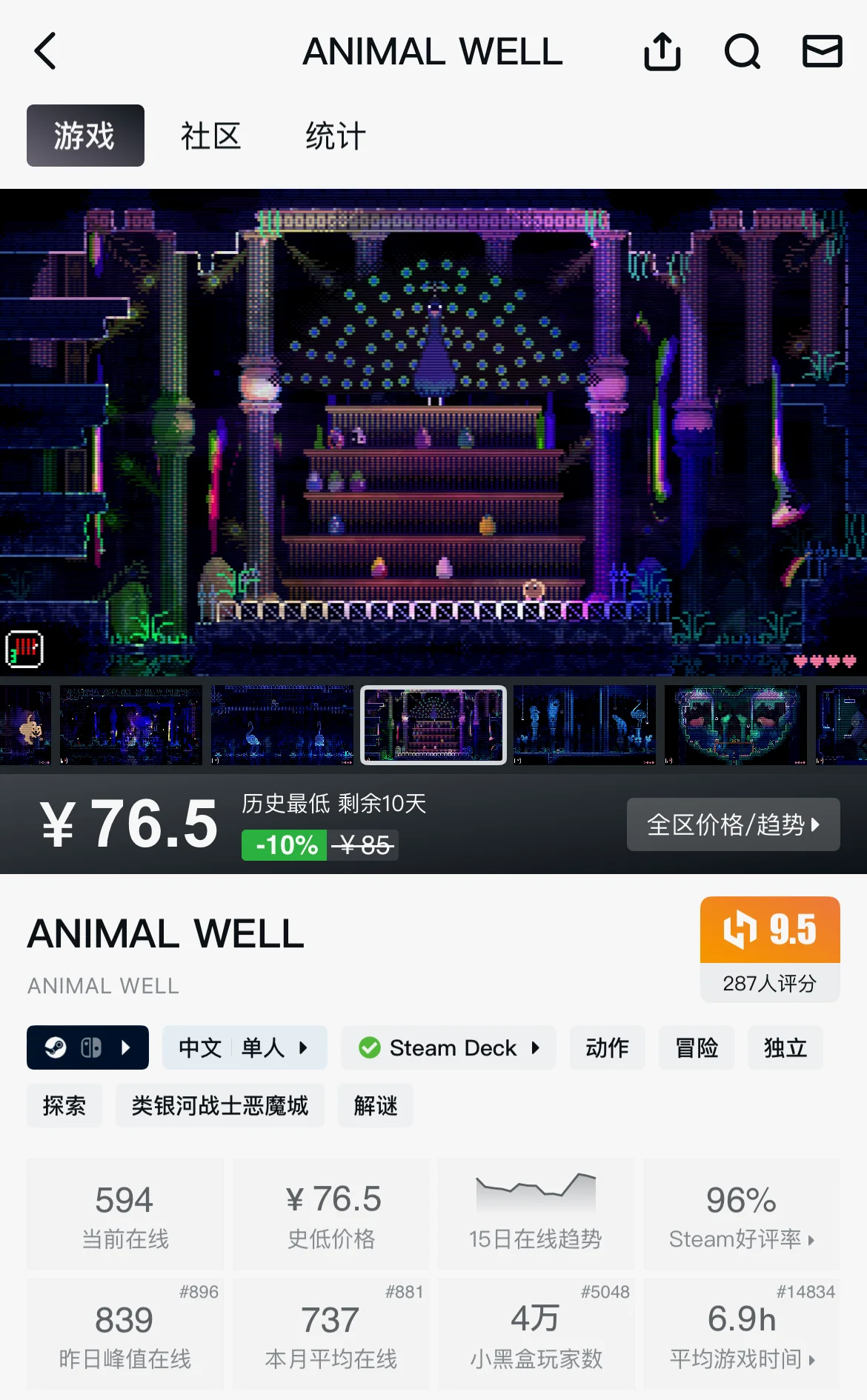View the 15日在线趋势 chart

(536, 1215)
